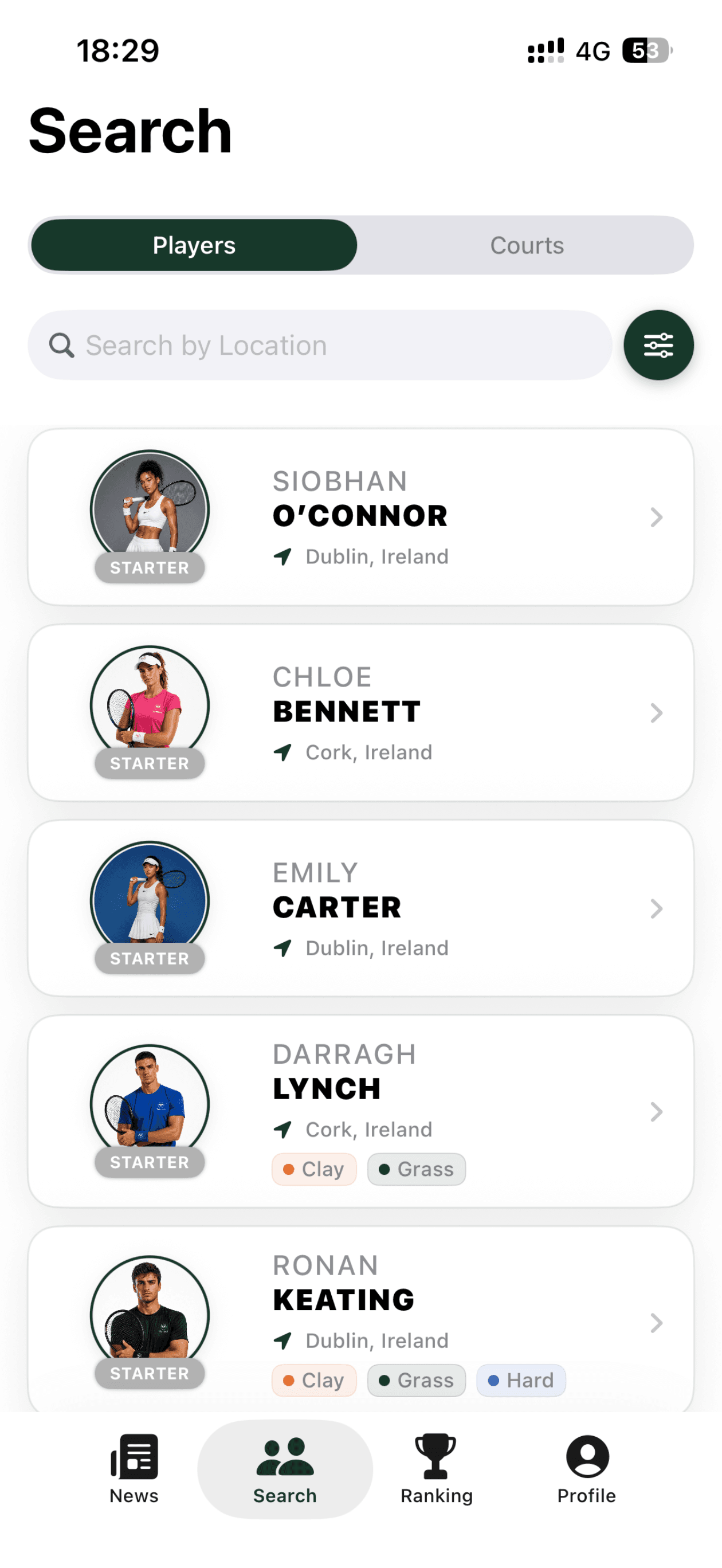View Ronan Keating's player card
Viewport: 722px width, 1568px height.
[x=360, y=1320]
